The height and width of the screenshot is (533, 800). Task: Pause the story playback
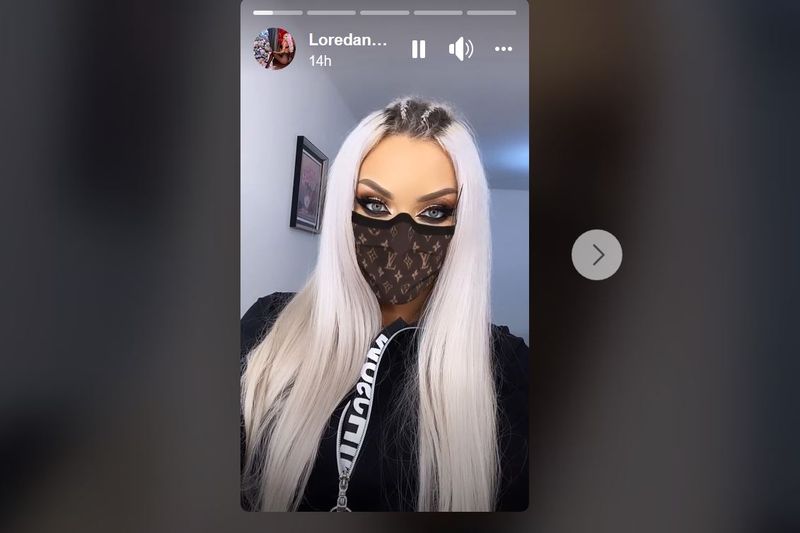[x=418, y=49]
